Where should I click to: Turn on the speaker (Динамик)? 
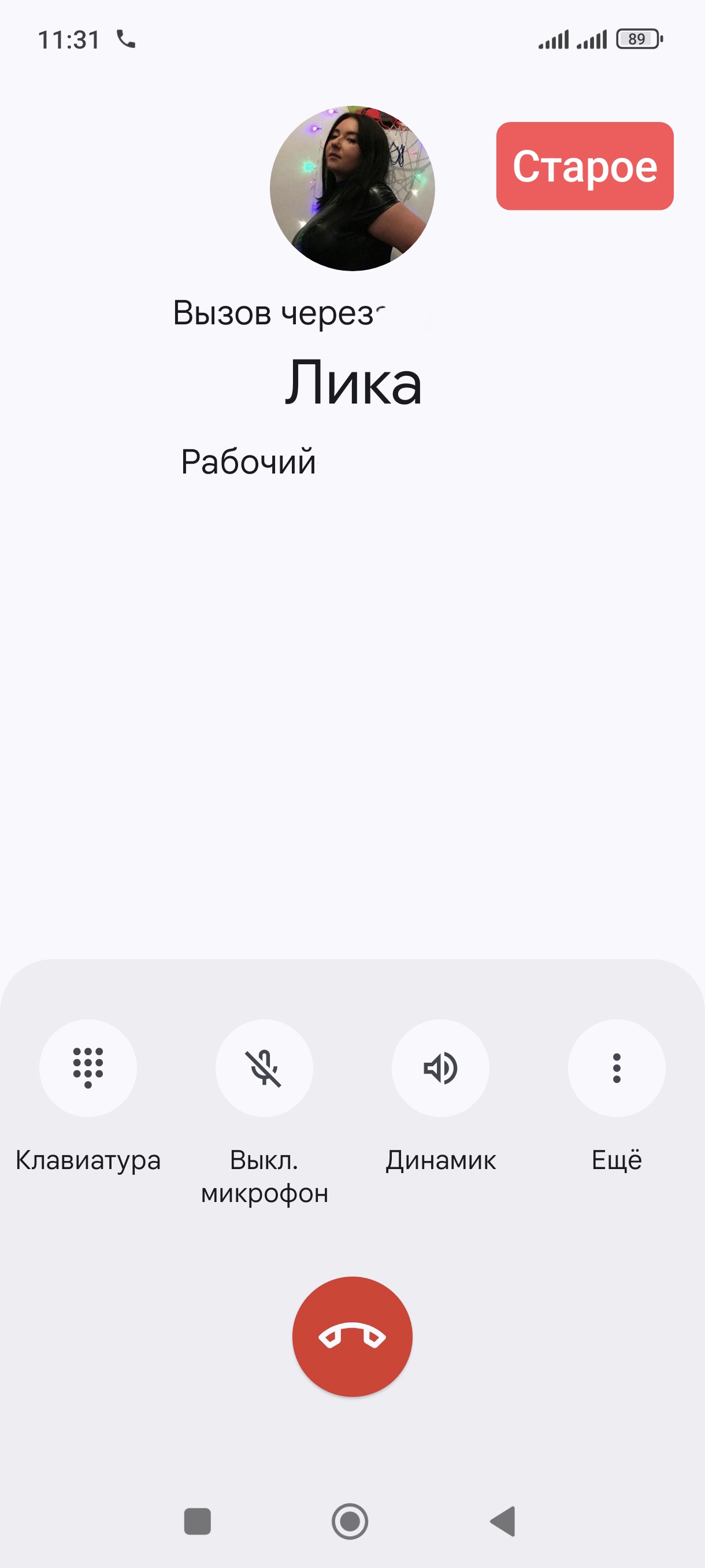440,1068
